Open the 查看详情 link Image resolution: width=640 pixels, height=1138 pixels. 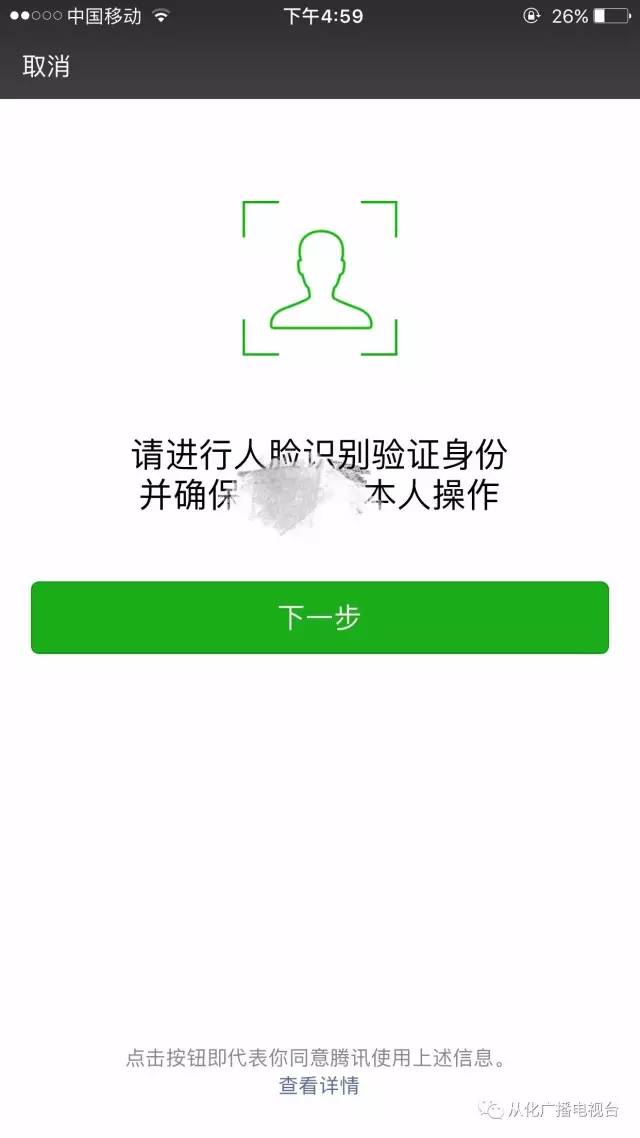click(x=319, y=1086)
